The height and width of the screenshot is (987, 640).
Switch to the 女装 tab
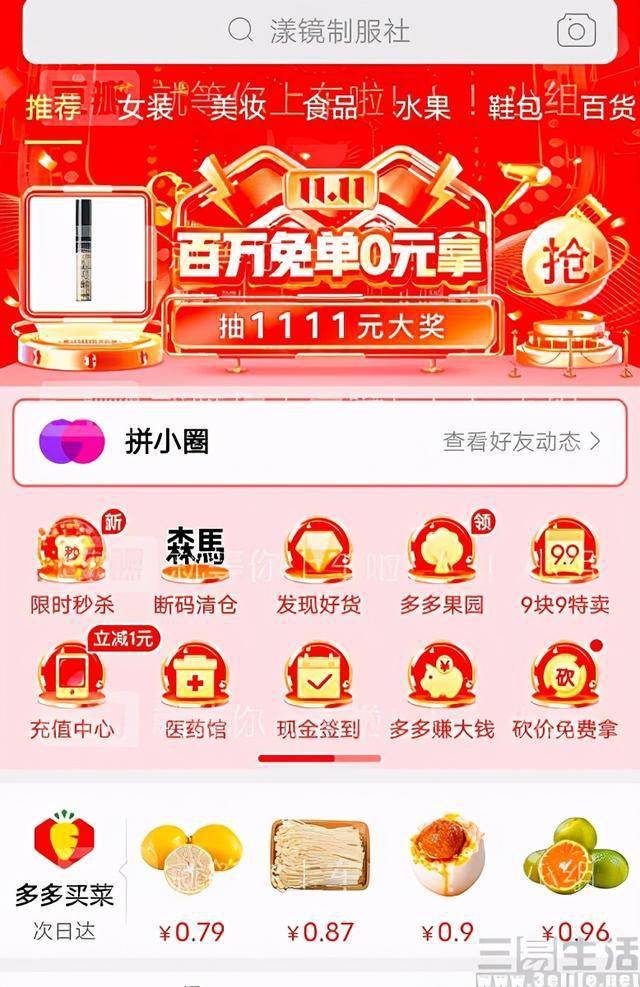146,107
